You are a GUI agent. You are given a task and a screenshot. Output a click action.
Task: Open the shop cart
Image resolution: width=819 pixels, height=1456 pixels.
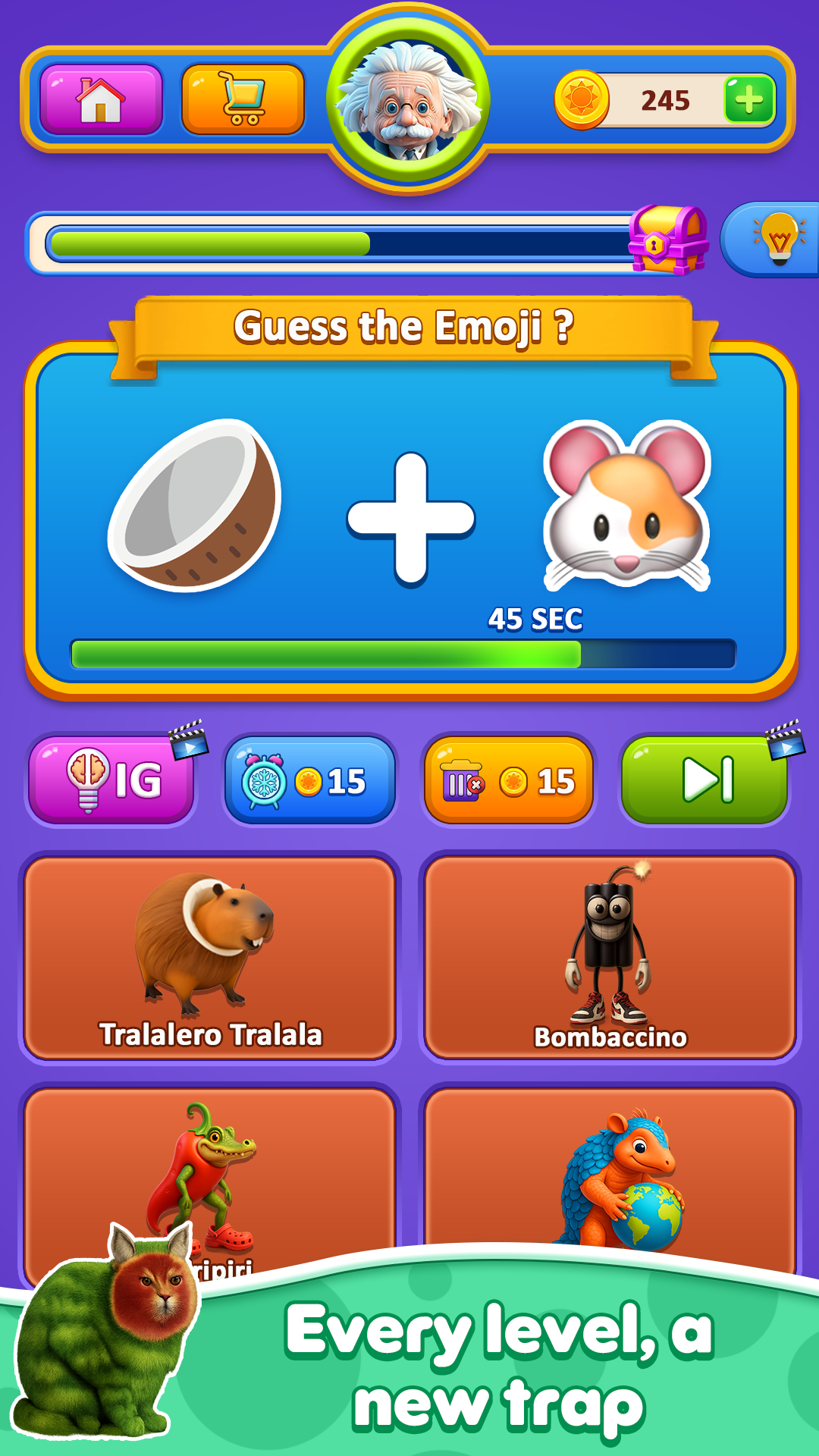pos(243,99)
